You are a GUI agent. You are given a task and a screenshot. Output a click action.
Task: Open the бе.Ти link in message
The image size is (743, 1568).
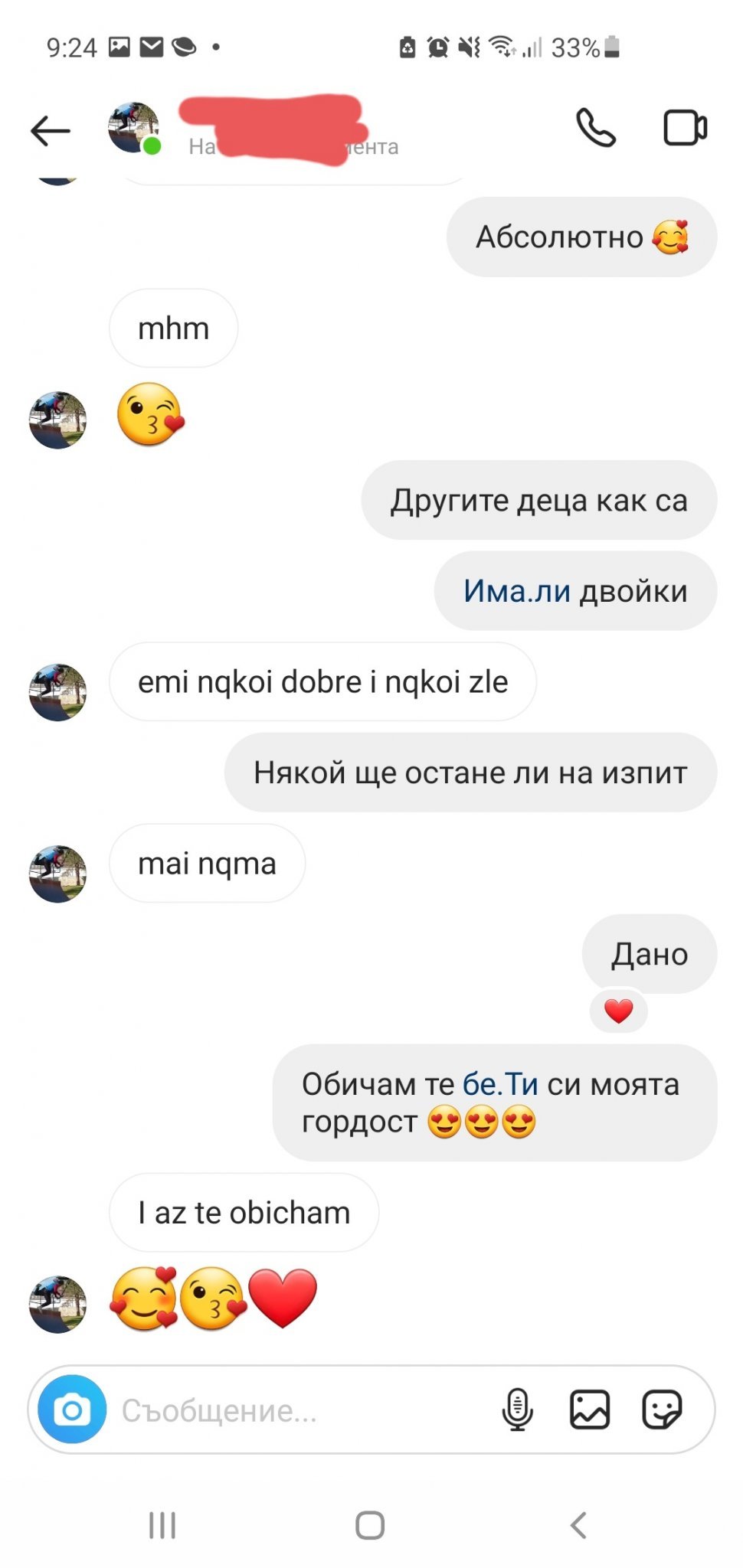[x=500, y=1084]
